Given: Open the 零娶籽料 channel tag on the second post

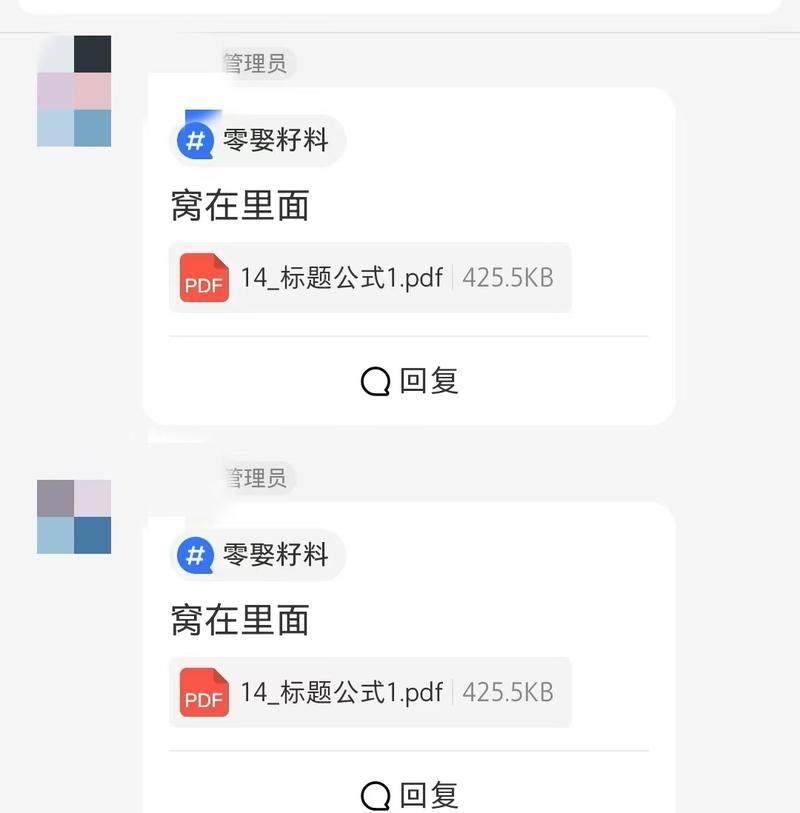Looking at the screenshot, I should [257, 555].
